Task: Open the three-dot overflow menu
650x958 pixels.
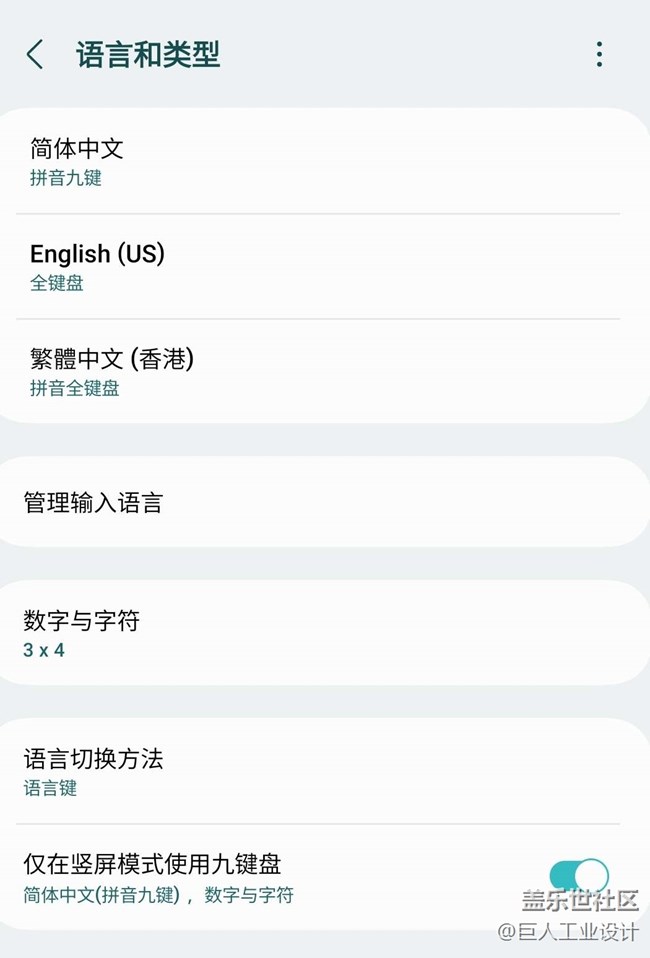Action: [599, 55]
